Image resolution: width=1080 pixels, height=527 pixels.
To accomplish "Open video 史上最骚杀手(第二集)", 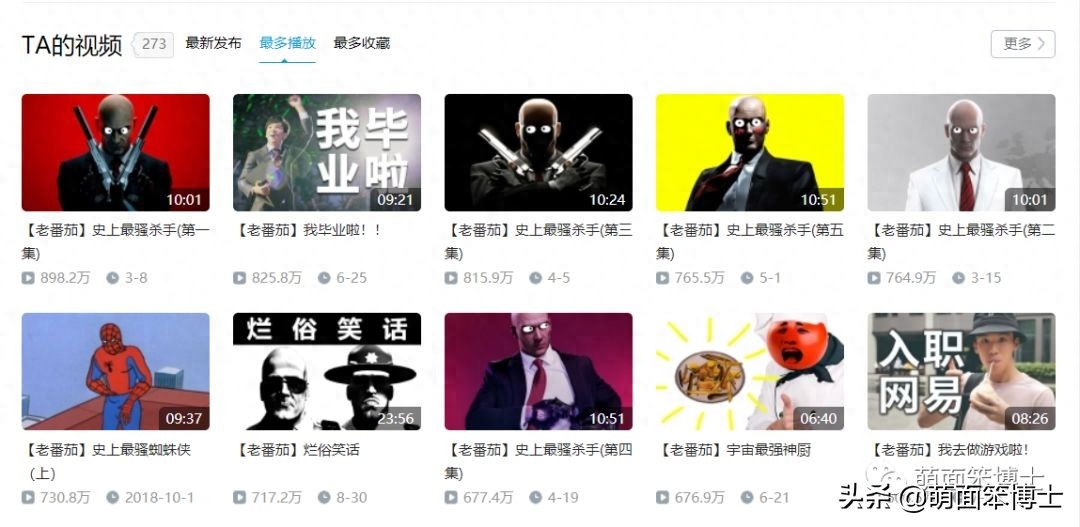I will point(960,152).
